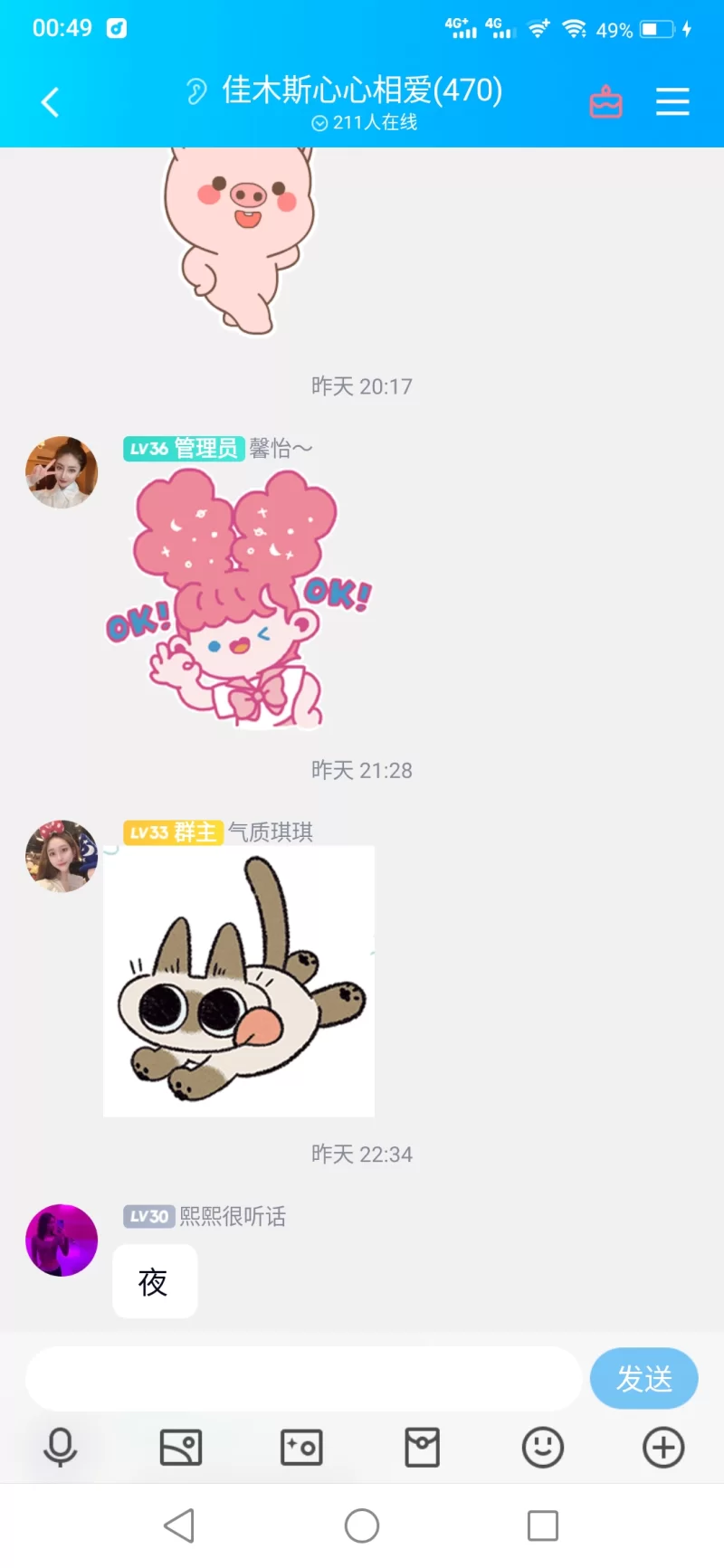Open 气质琪琪's profile avatar
The image size is (724, 1568).
(x=62, y=856)
